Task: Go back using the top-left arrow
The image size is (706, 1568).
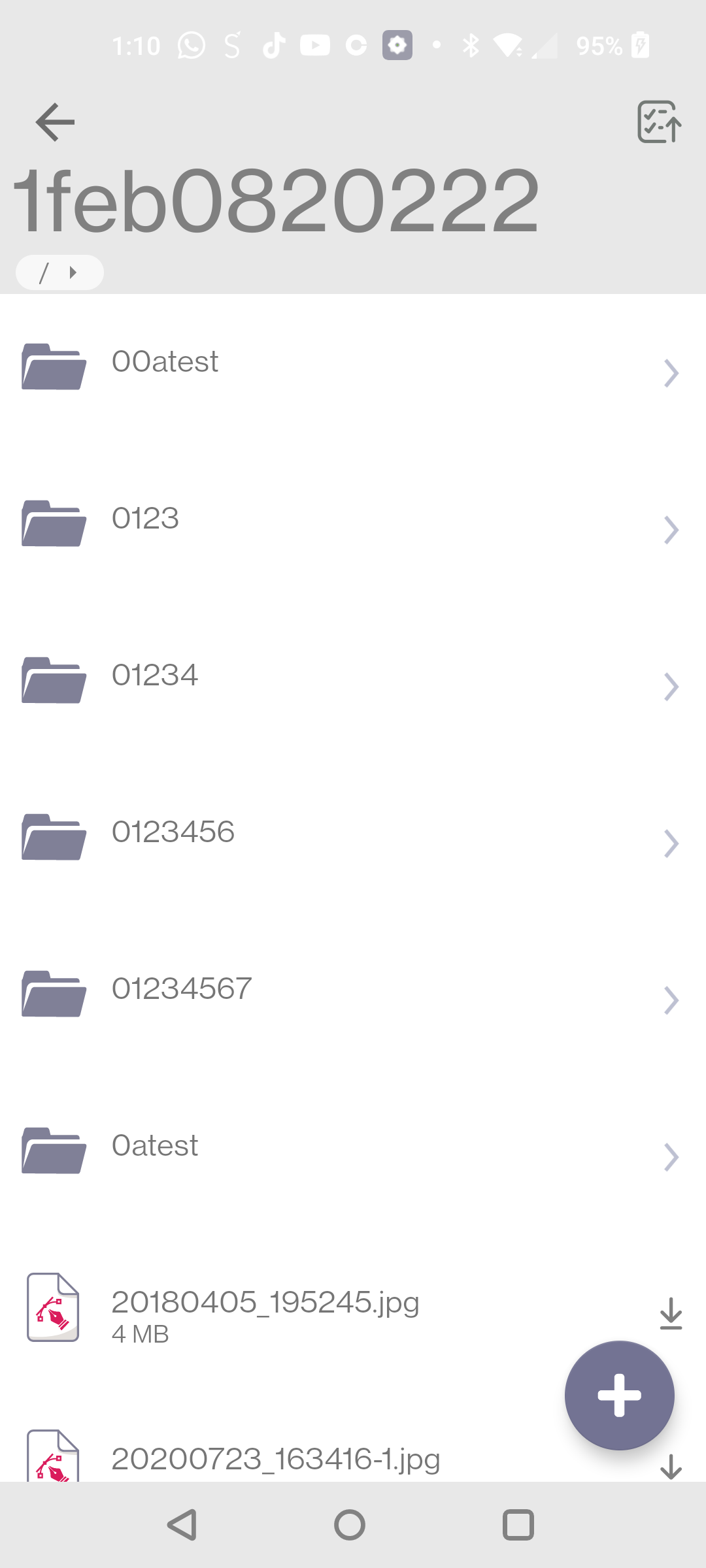Action: point(55,122)
